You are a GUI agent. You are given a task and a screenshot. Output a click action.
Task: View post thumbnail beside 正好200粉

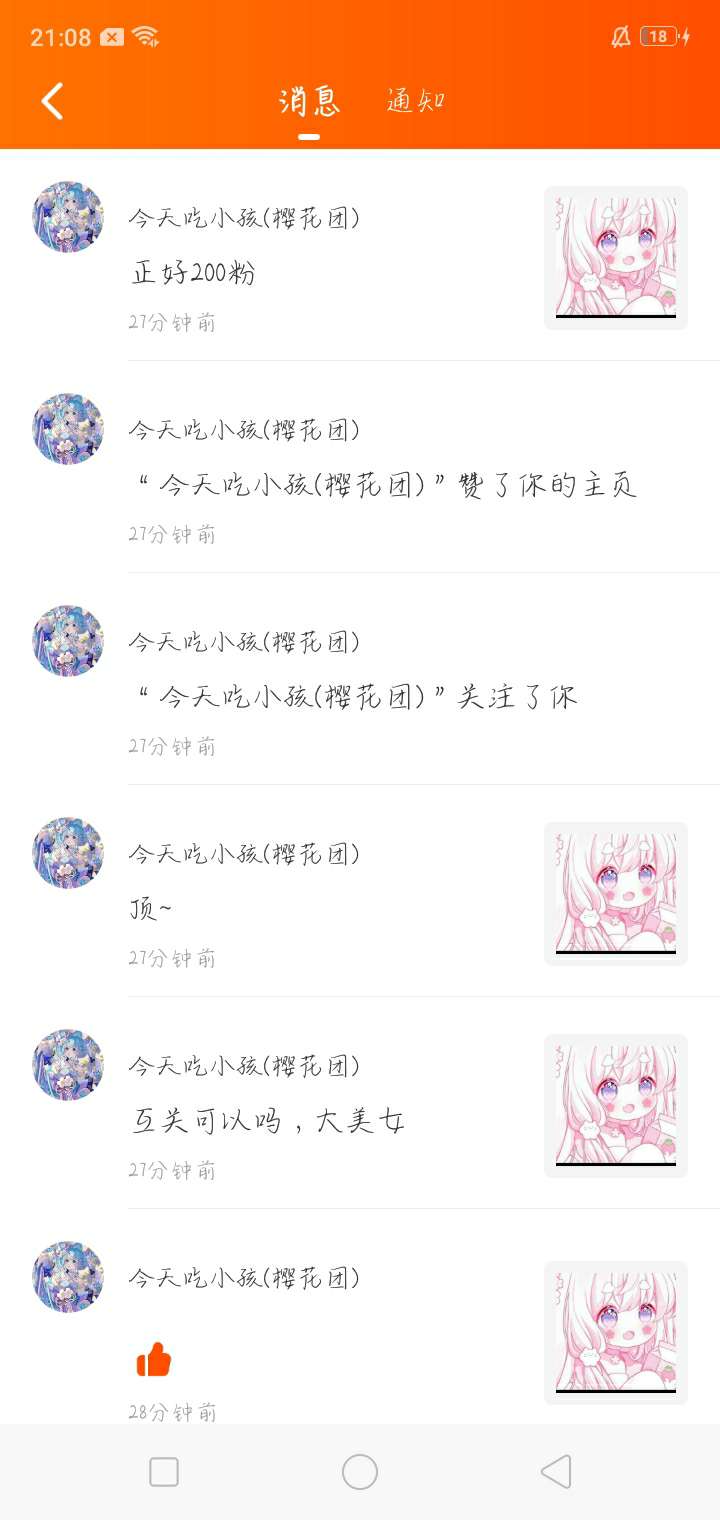tap(616, 258)
